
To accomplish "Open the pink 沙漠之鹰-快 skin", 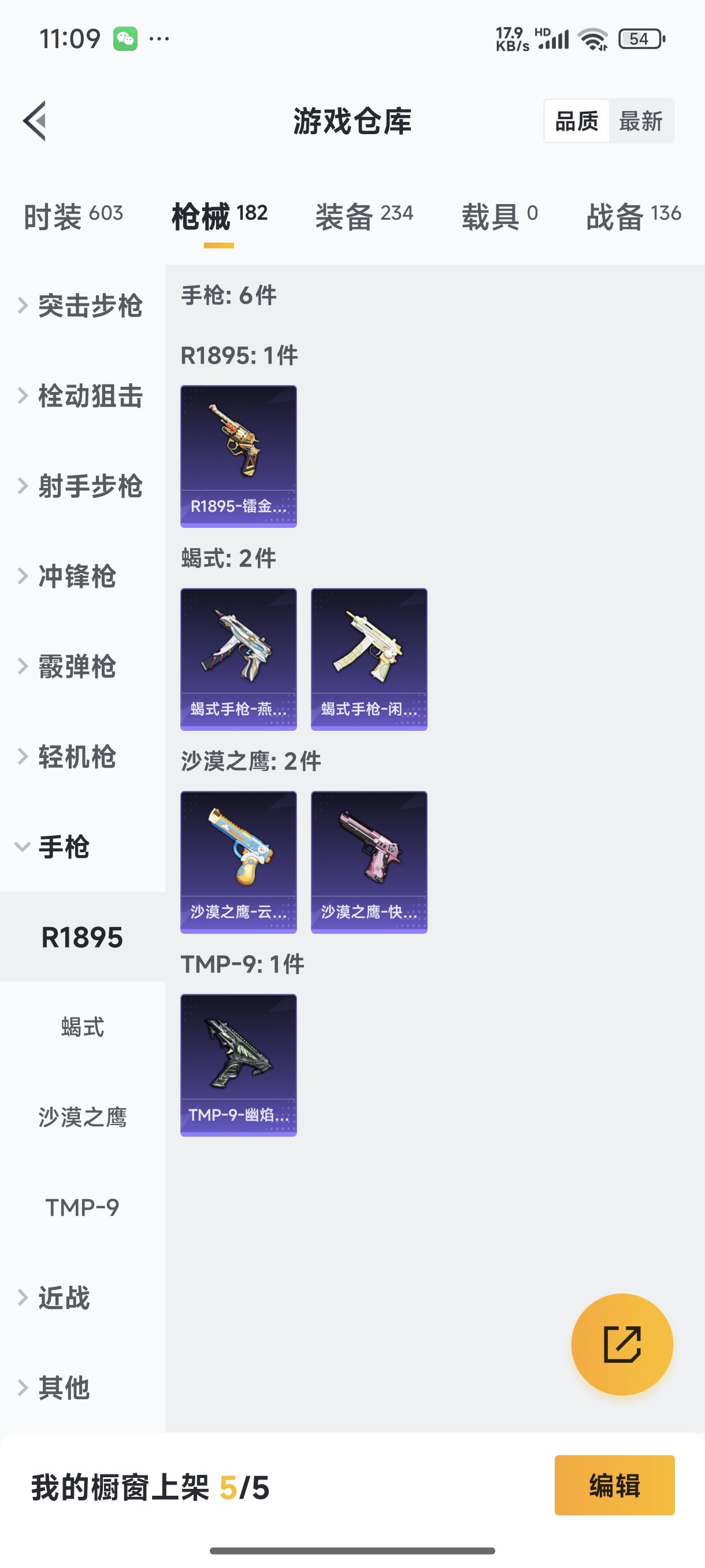I will pyautogui.click(x=369, y=861).
